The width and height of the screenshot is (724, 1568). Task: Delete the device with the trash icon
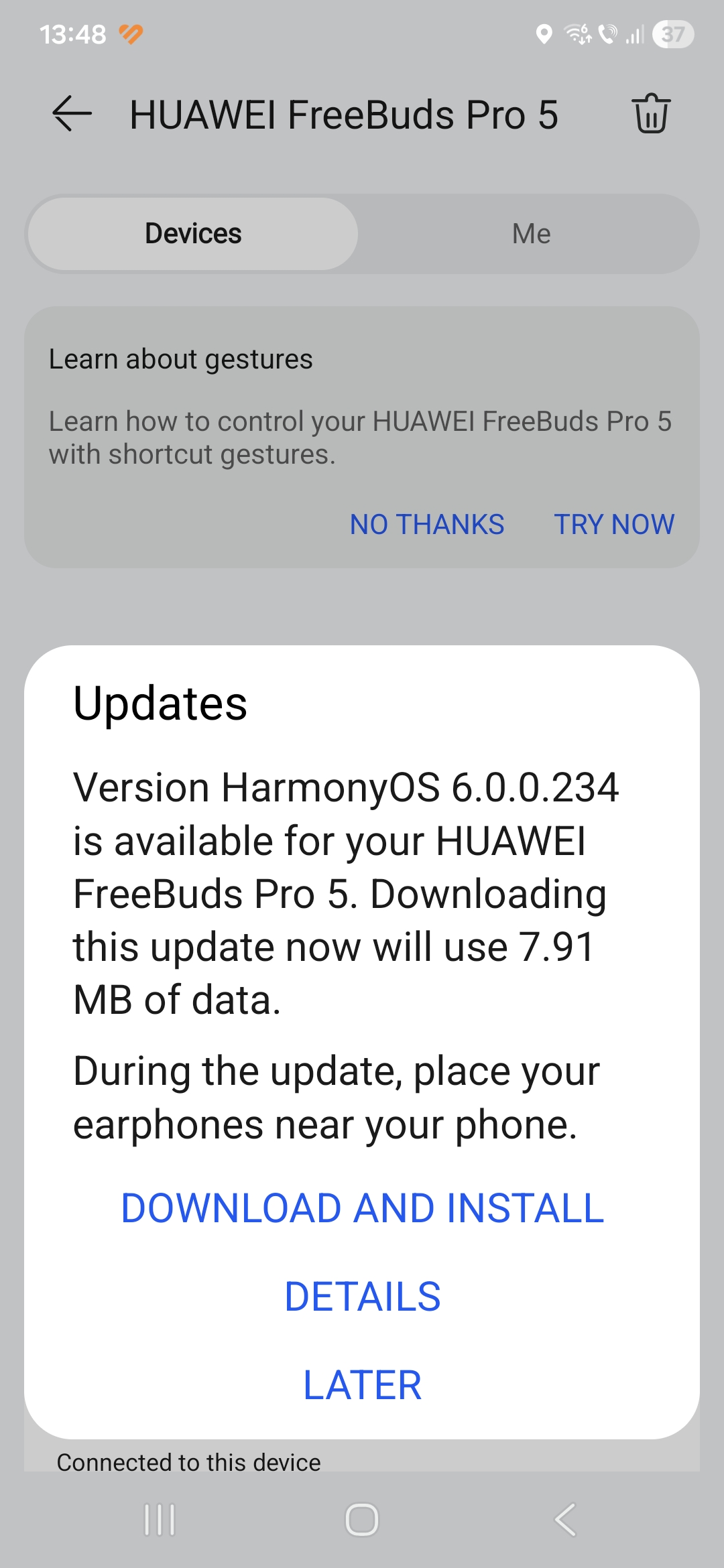point(651,114)
